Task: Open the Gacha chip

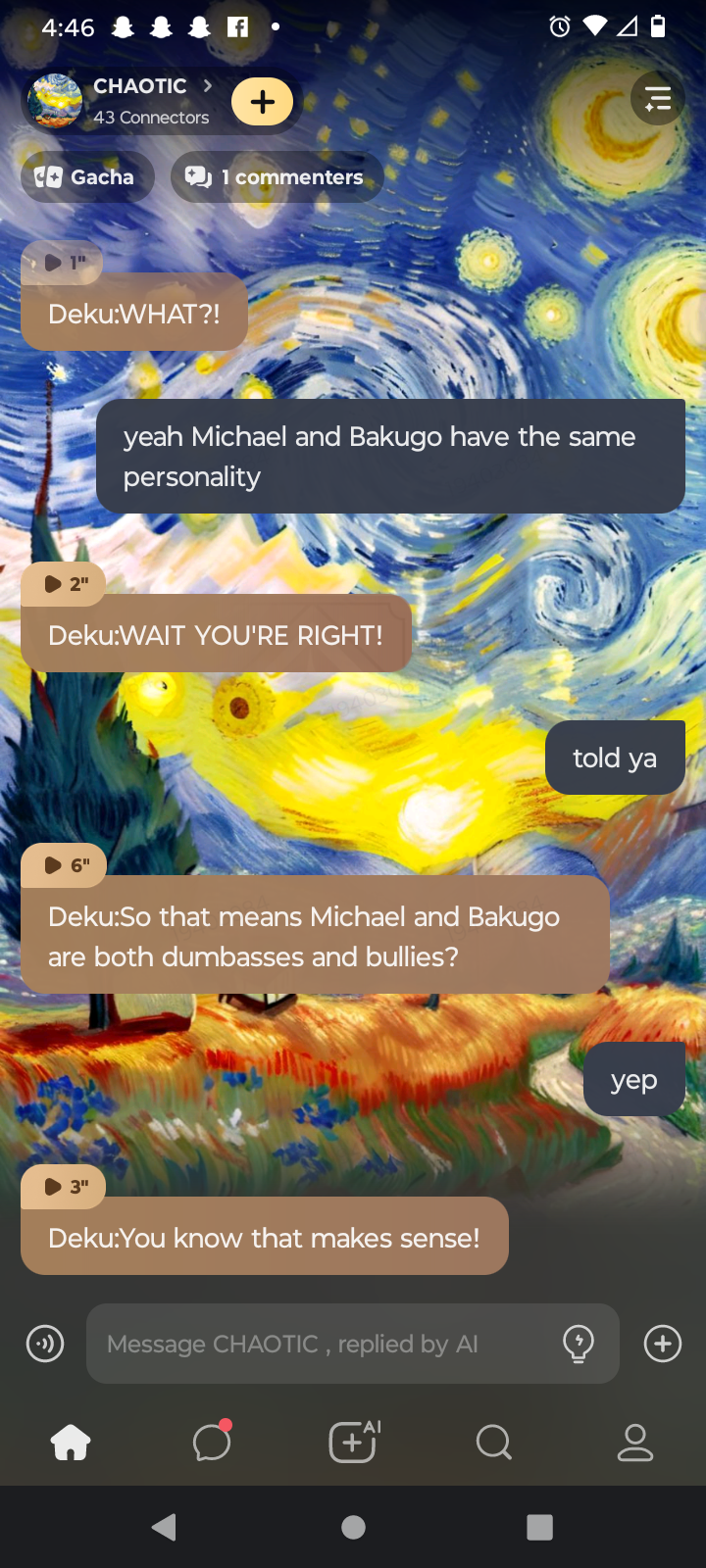Action: (86, 177)
